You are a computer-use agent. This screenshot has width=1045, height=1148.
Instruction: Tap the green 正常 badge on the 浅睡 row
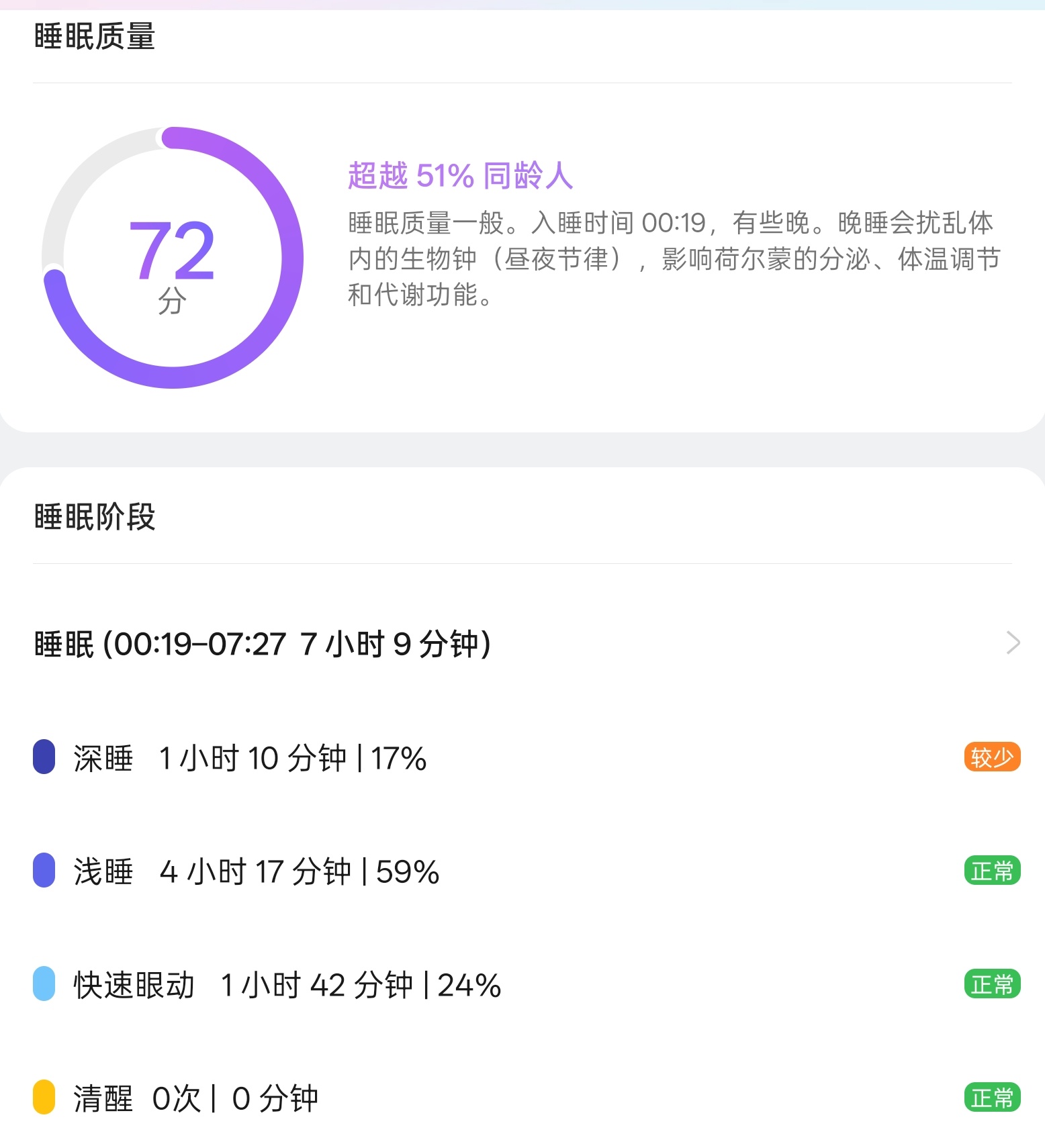click(991, 871)
